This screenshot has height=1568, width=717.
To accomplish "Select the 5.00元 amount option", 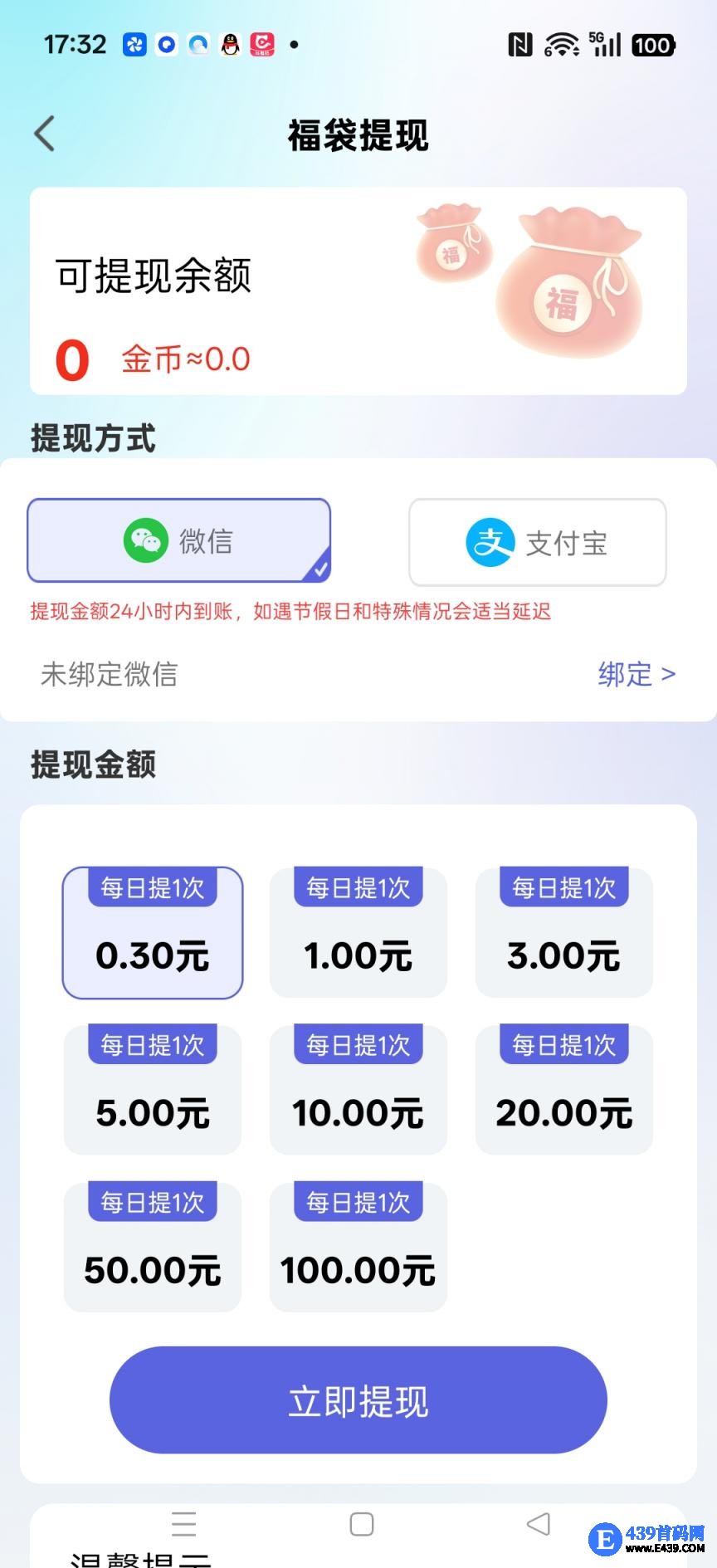I will tap(153, 1090).
